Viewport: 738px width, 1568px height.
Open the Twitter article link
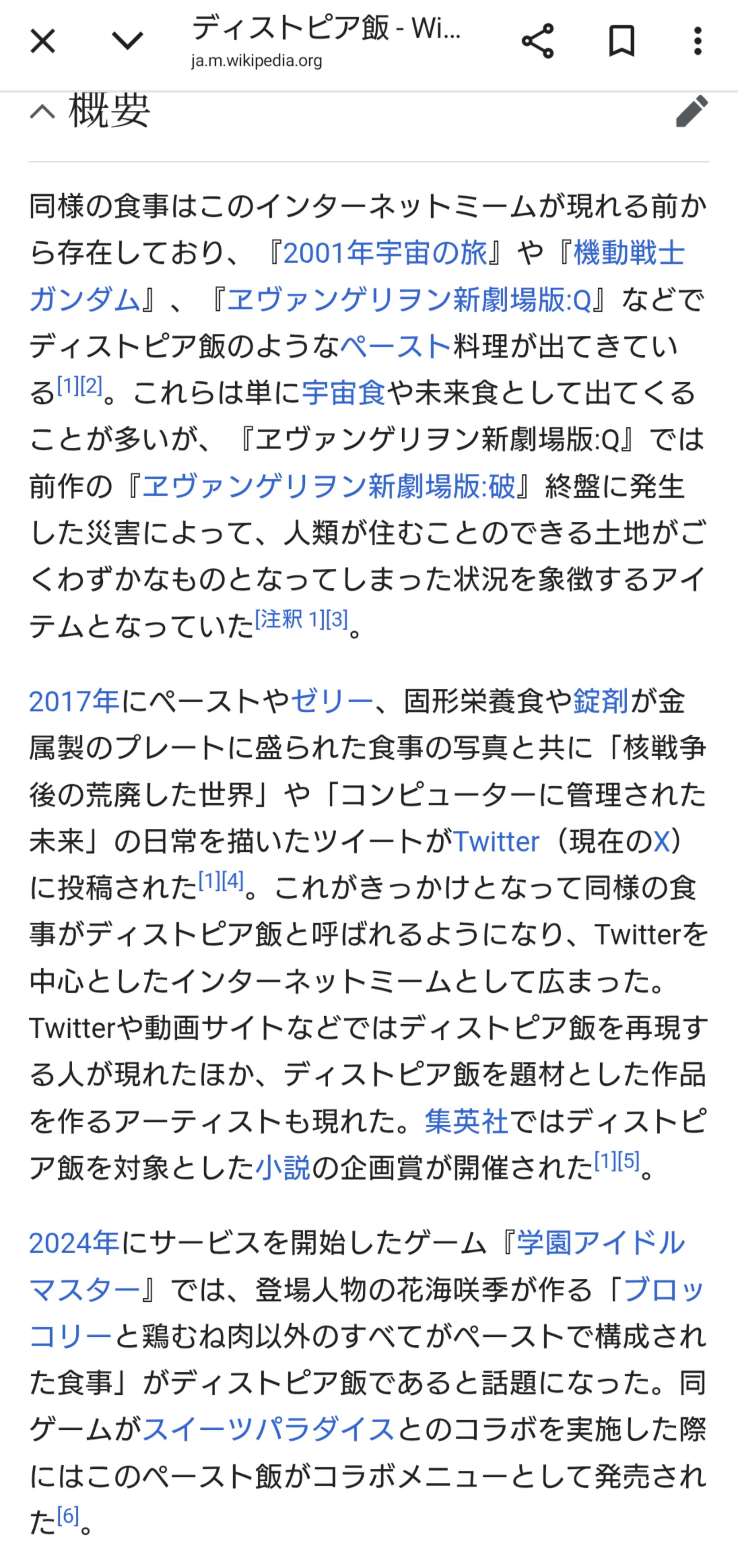496,842
